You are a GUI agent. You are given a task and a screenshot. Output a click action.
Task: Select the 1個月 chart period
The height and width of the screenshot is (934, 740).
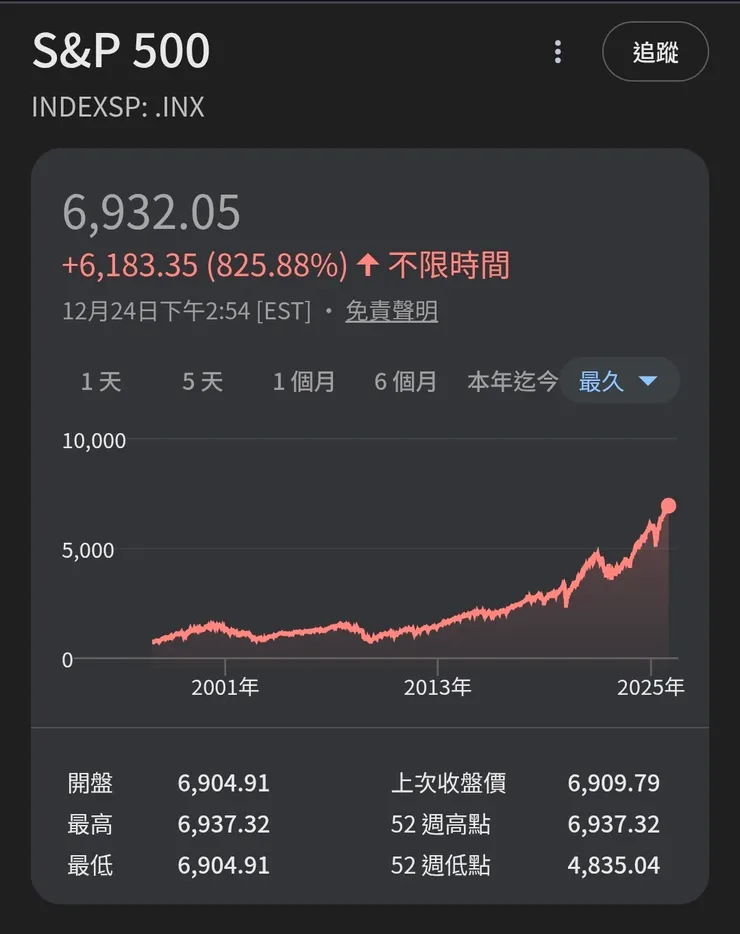pos(303,380)
